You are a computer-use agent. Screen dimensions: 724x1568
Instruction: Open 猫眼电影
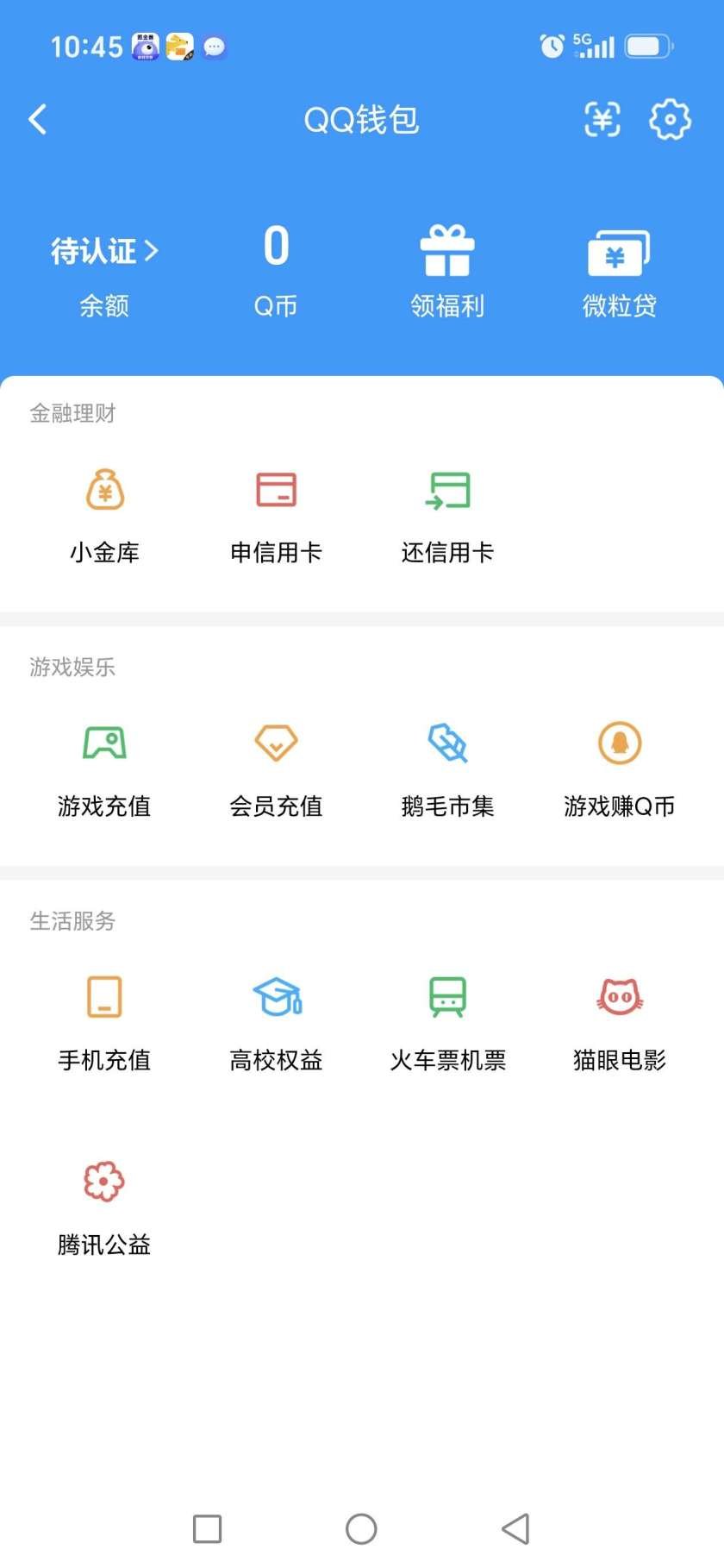(x=619, y=1024)
